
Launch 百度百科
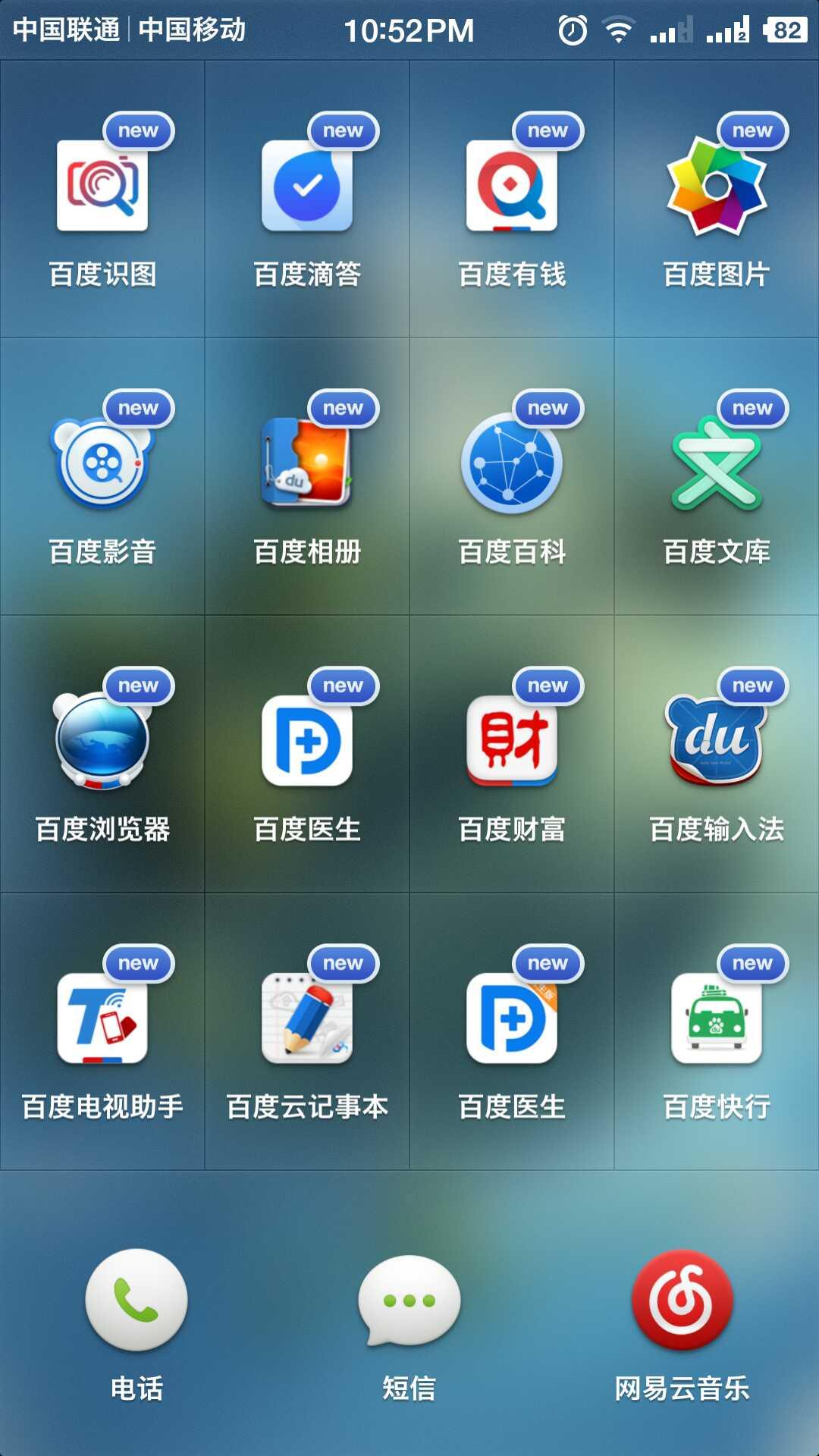click(512, 463)
